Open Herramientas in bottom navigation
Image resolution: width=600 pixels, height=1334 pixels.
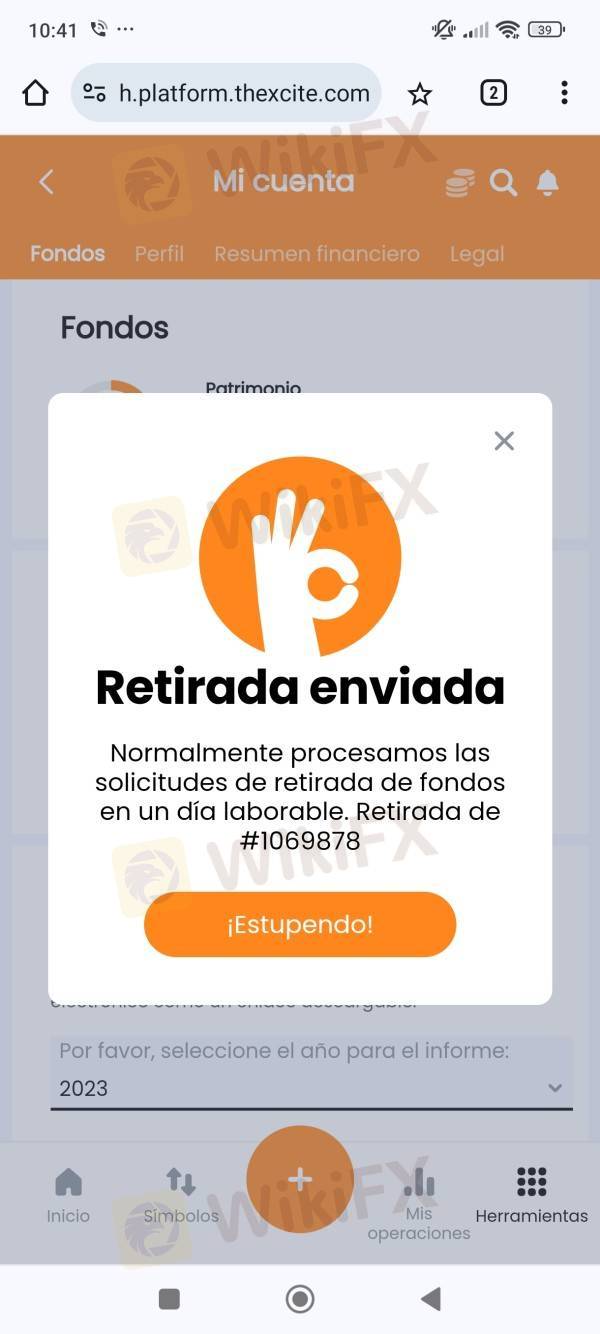(532, 1196)
